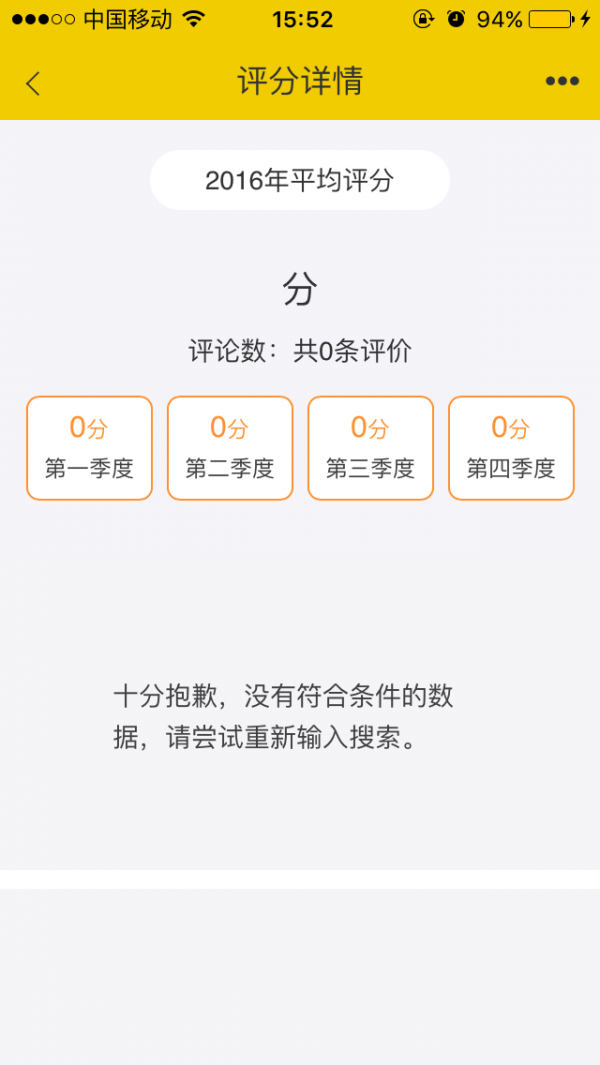Select the 第三季度 score card

370,448
